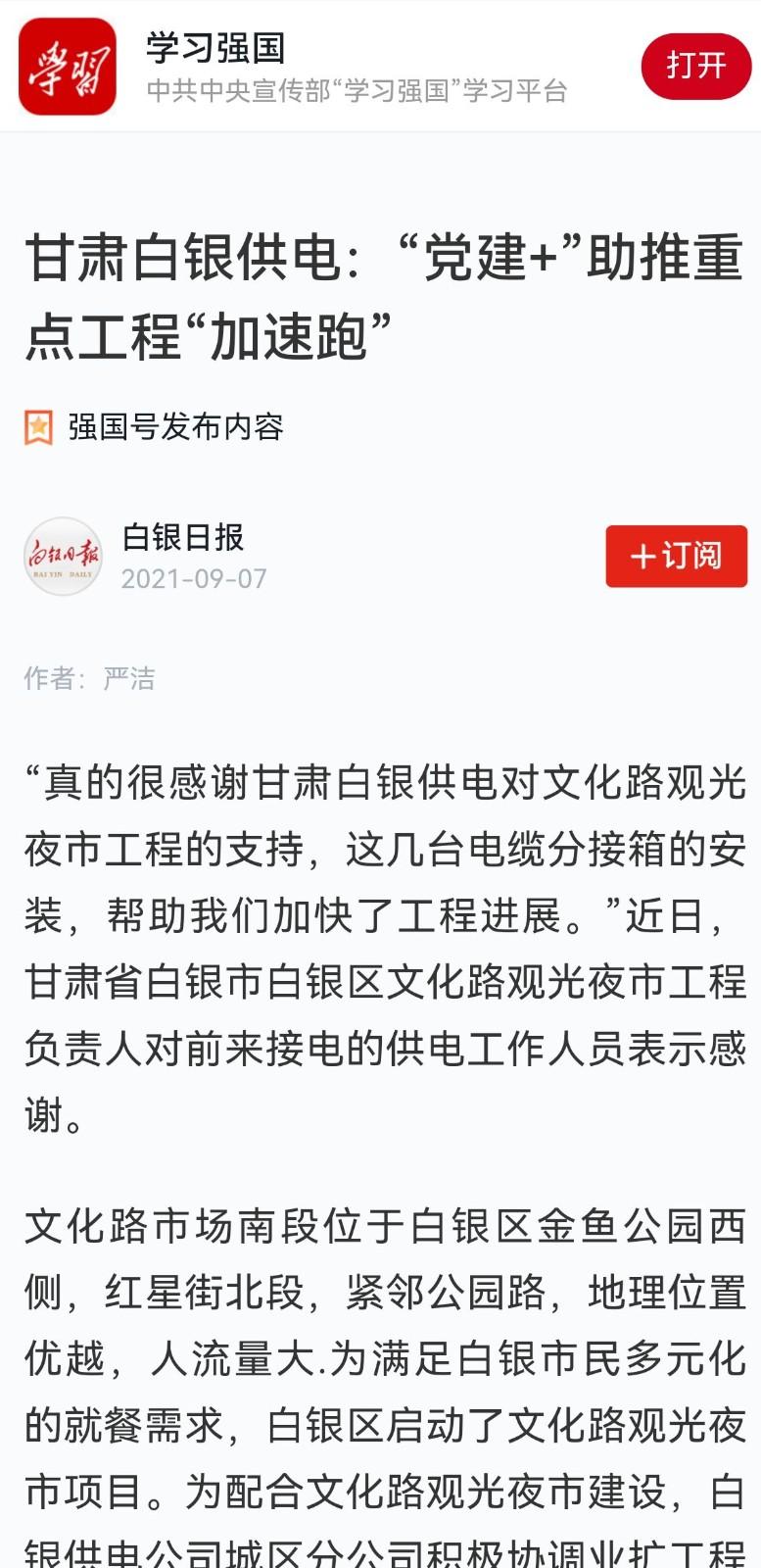Open the 学习强国 app banner
The image size is (761, 1568).
pos(380,67)
